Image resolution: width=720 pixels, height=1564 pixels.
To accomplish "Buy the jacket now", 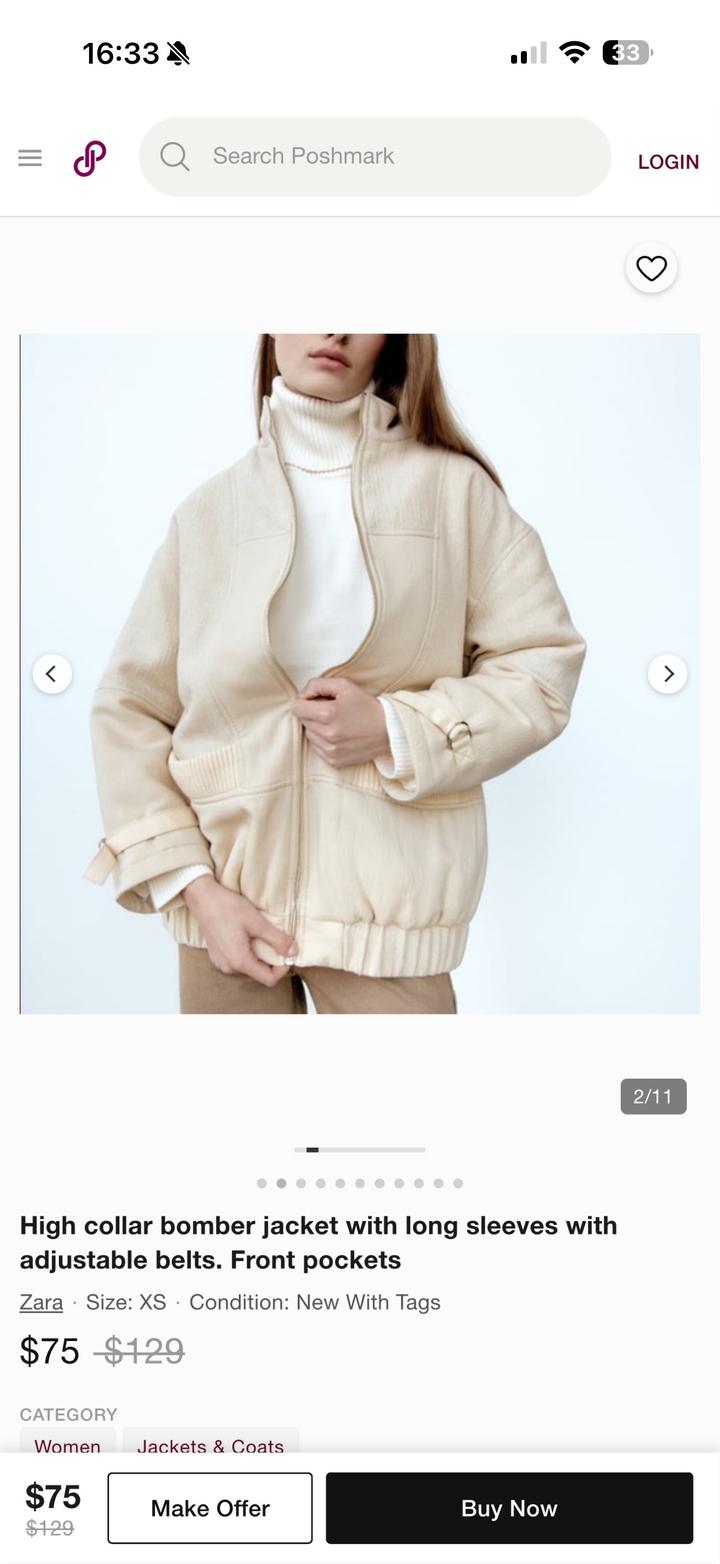I will 509,1508.
